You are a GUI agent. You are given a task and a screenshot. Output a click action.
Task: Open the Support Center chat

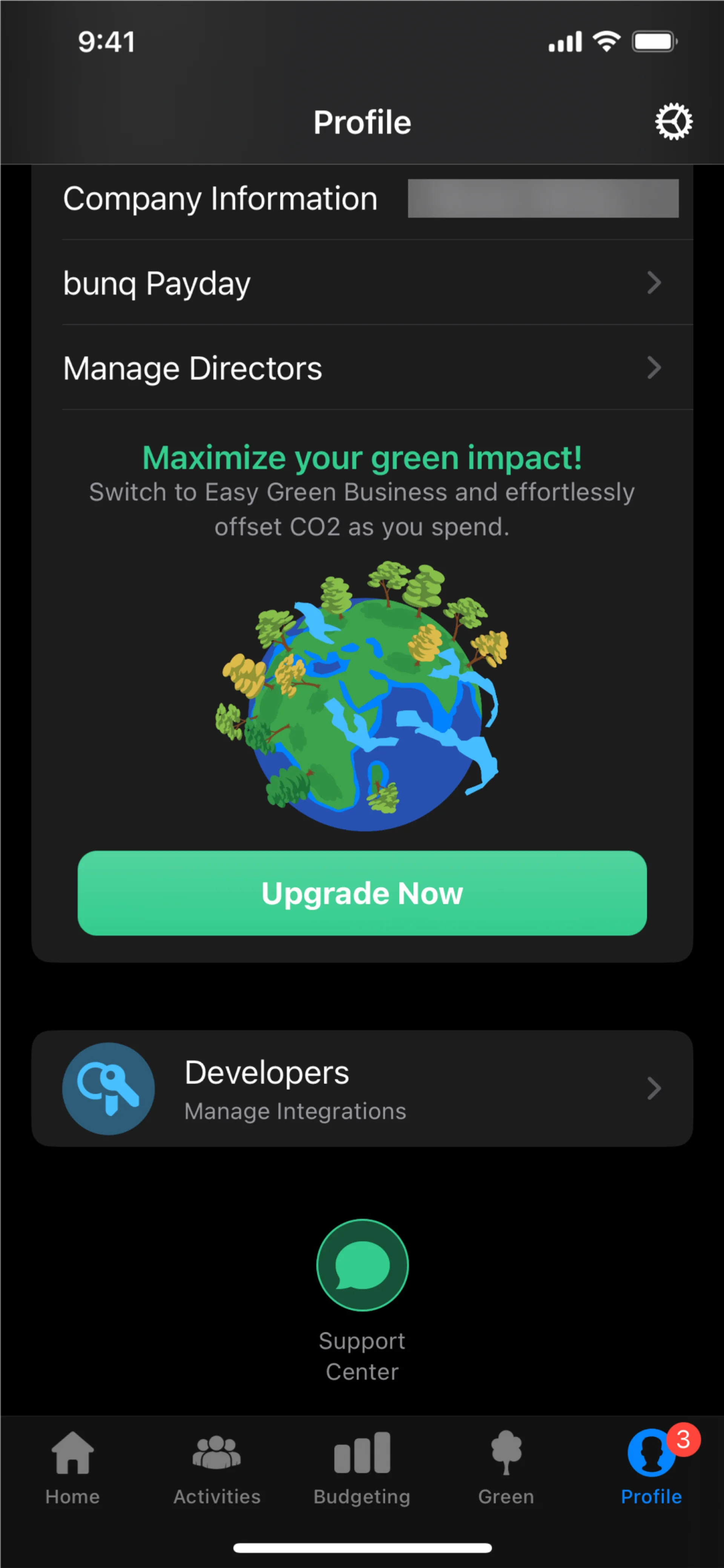click(x=362, y=1265)
